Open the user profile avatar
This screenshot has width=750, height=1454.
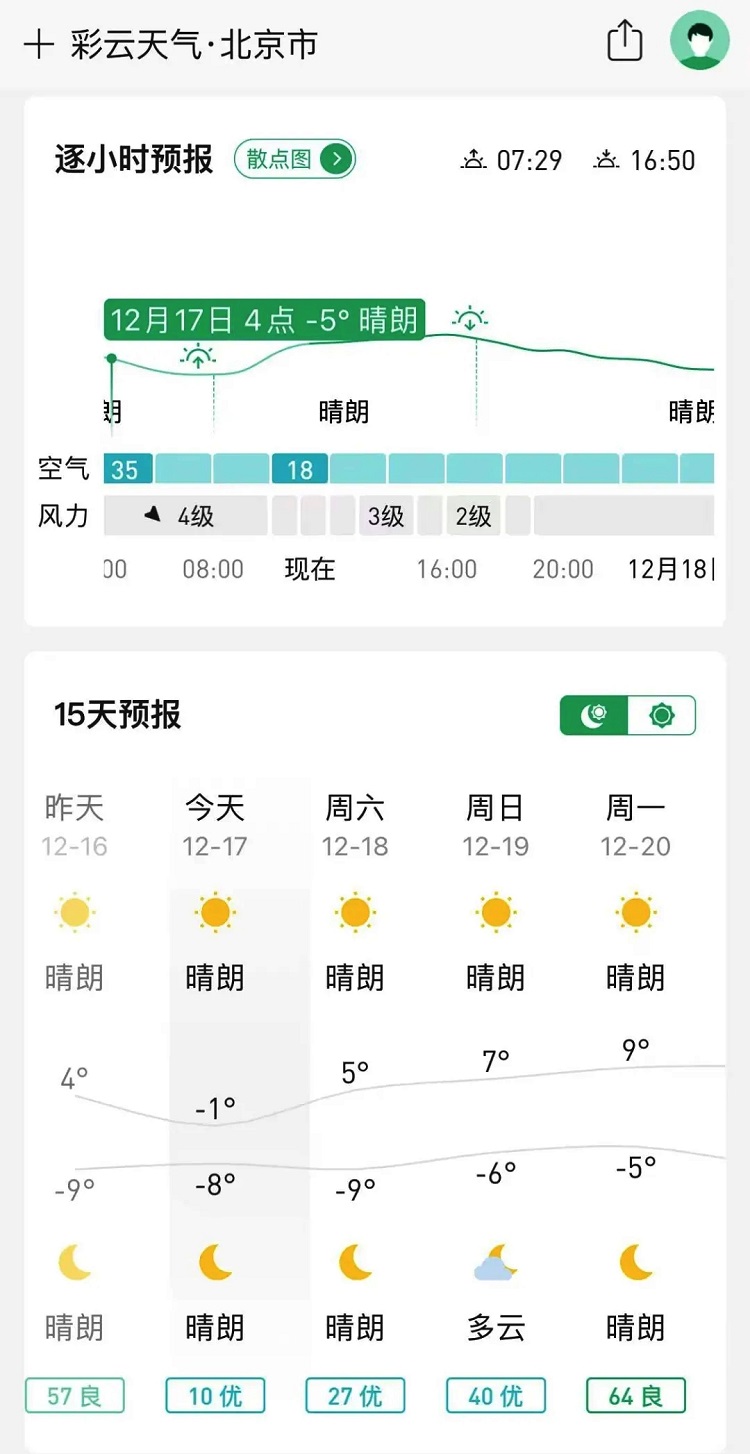click(700, 41)
